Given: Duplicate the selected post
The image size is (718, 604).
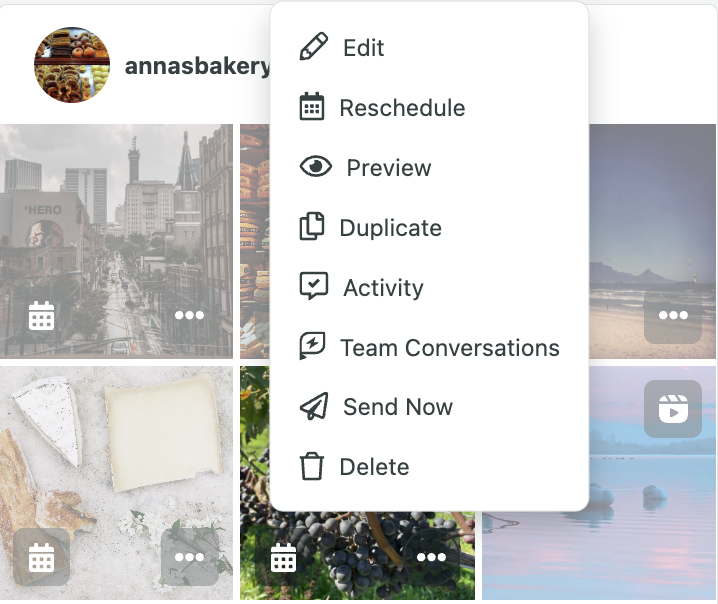Looking at the screenshot, I should (x=390, y=228).
